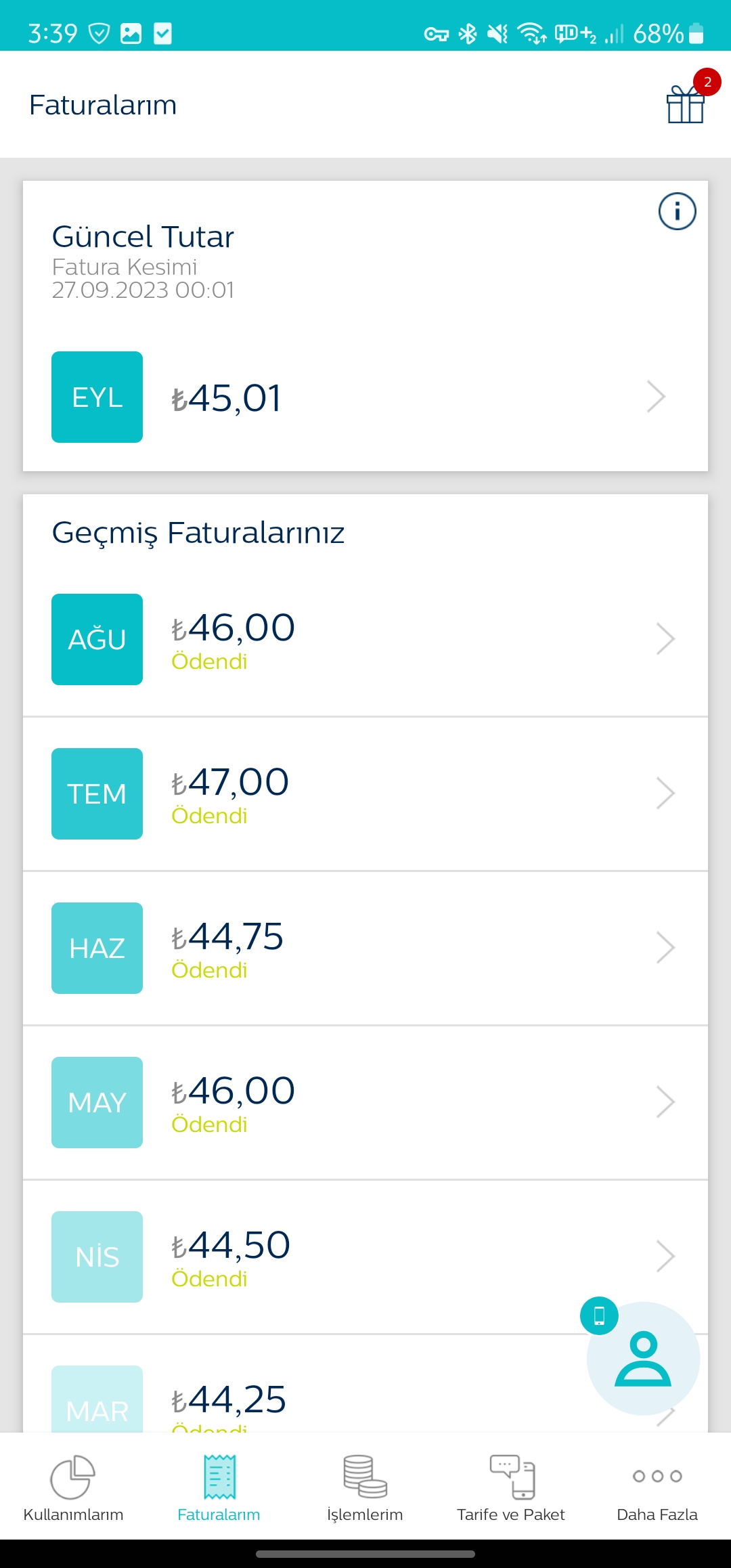Open the HAZ bill of ₺44,75
Image resolution: width=731 pixels, height=1568 pixels.
click(365, 948)
